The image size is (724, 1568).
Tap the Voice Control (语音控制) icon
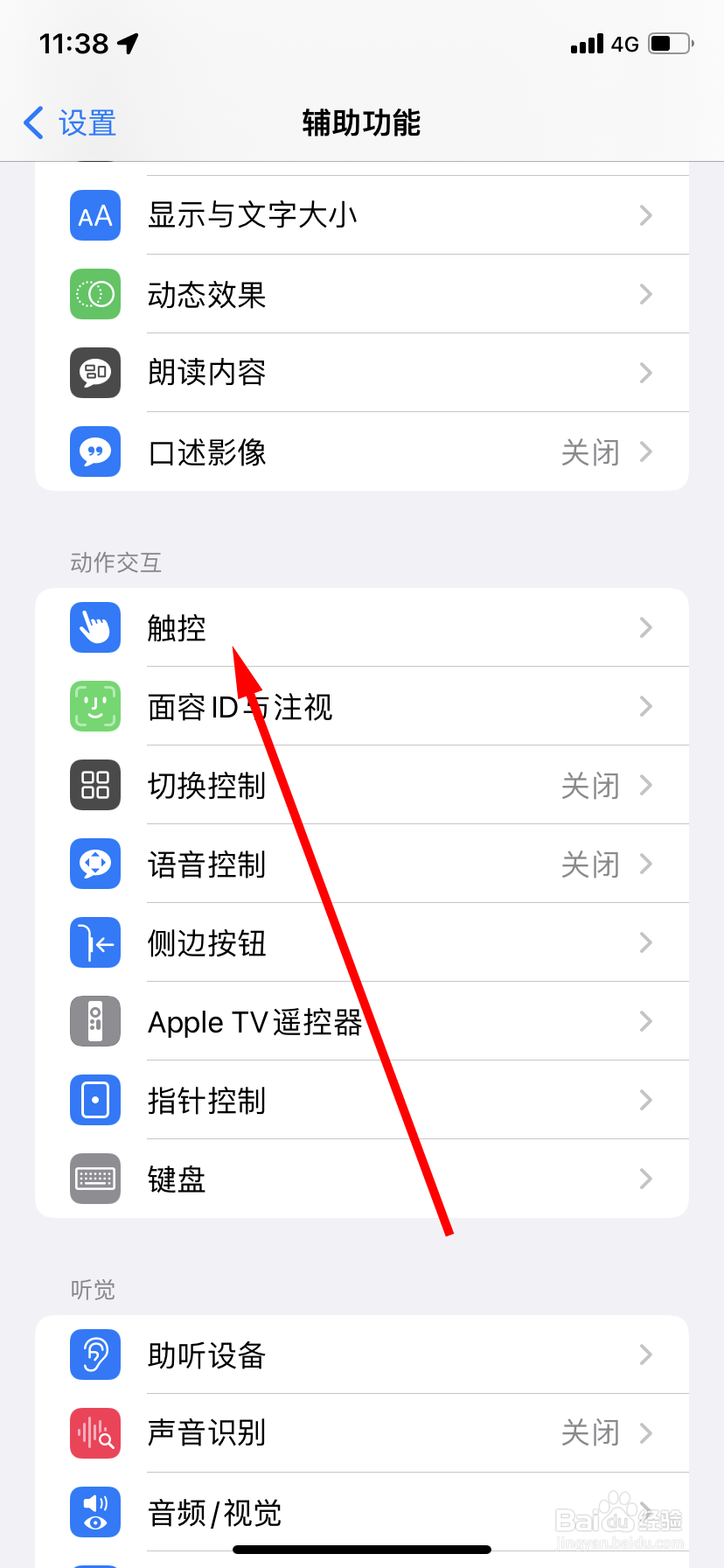pos(94,864)
